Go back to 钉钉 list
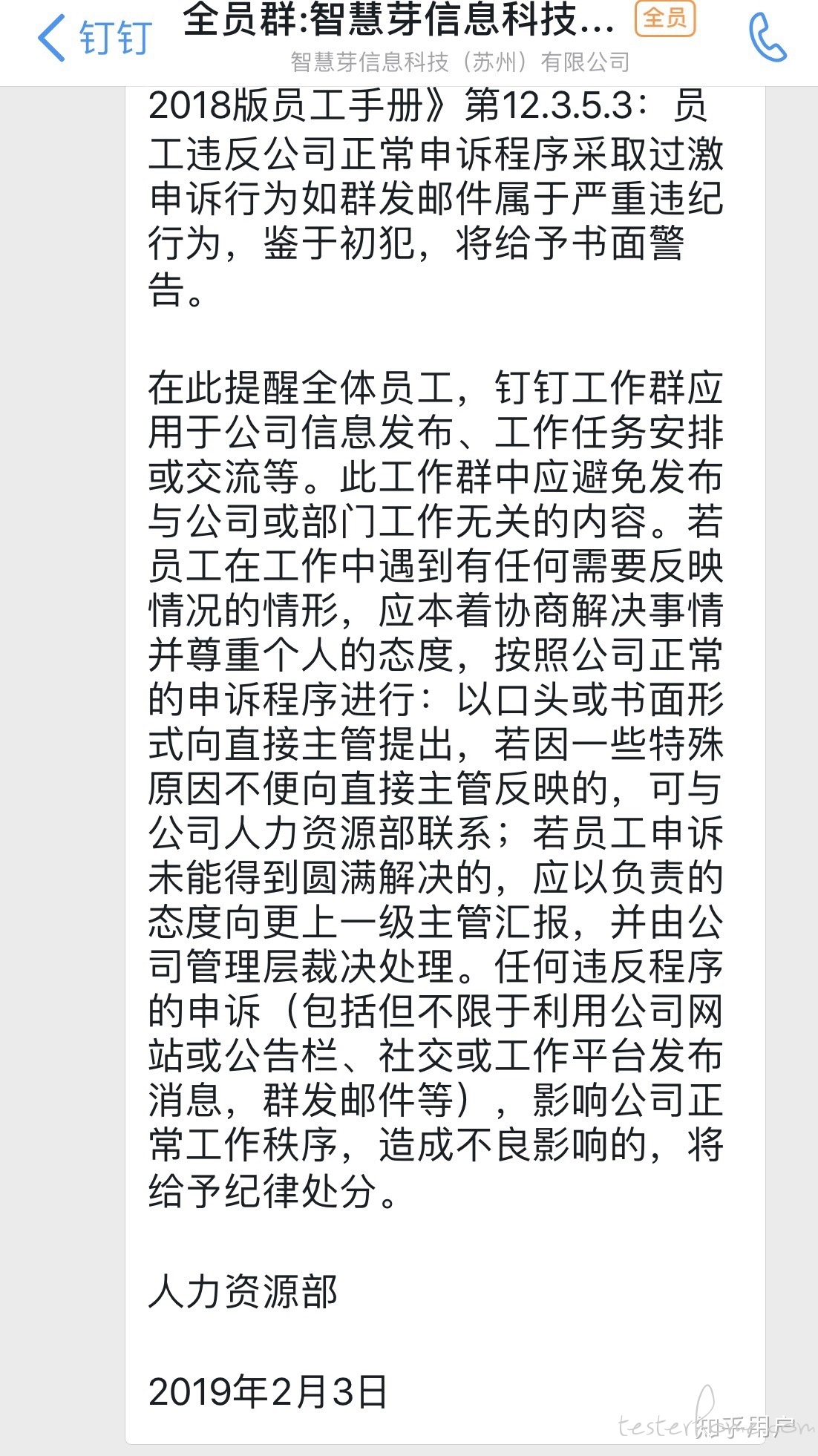Image resolution: width=818 pixels, height=1456 pixels. (x=94, y=37)
